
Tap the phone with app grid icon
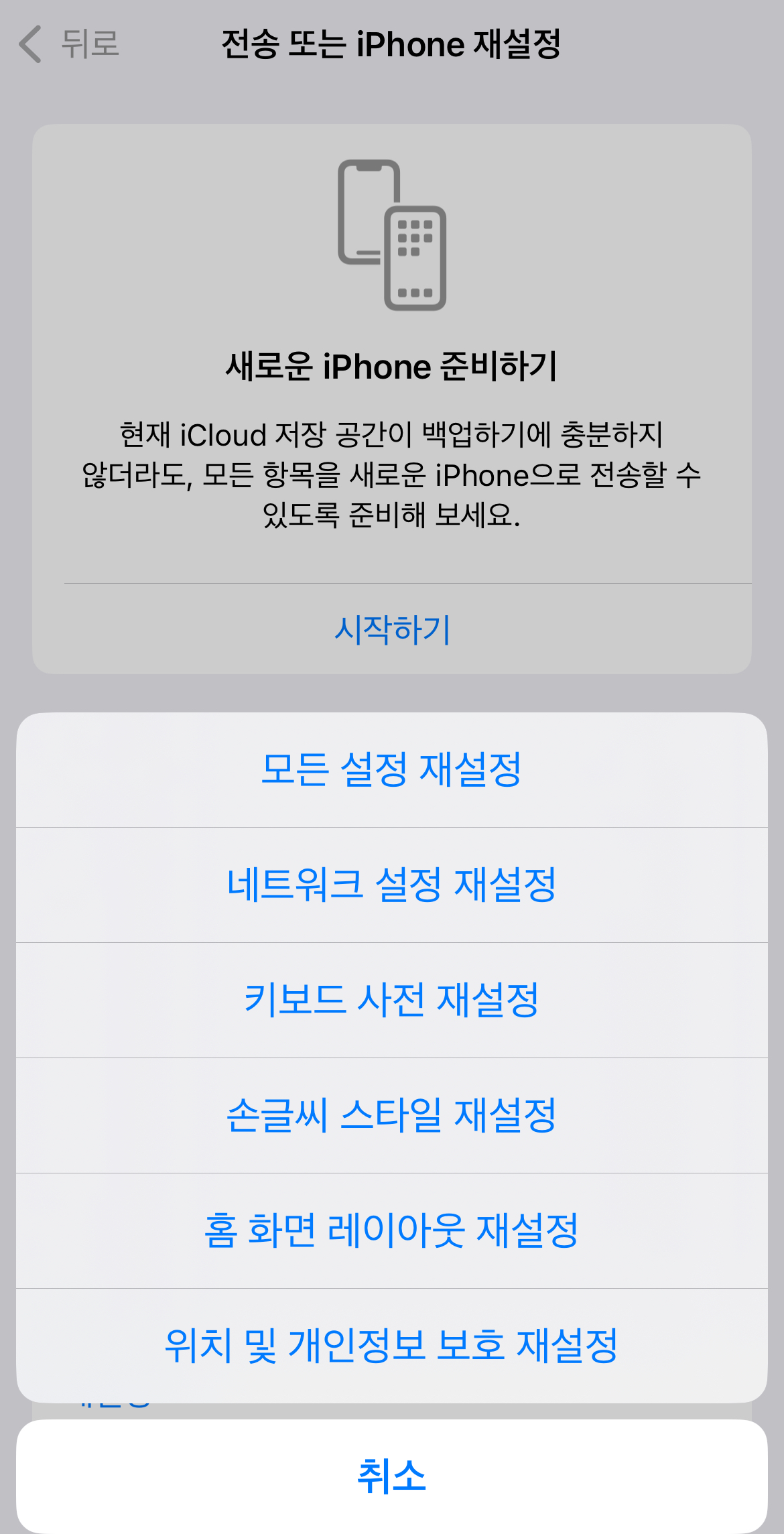417,258
